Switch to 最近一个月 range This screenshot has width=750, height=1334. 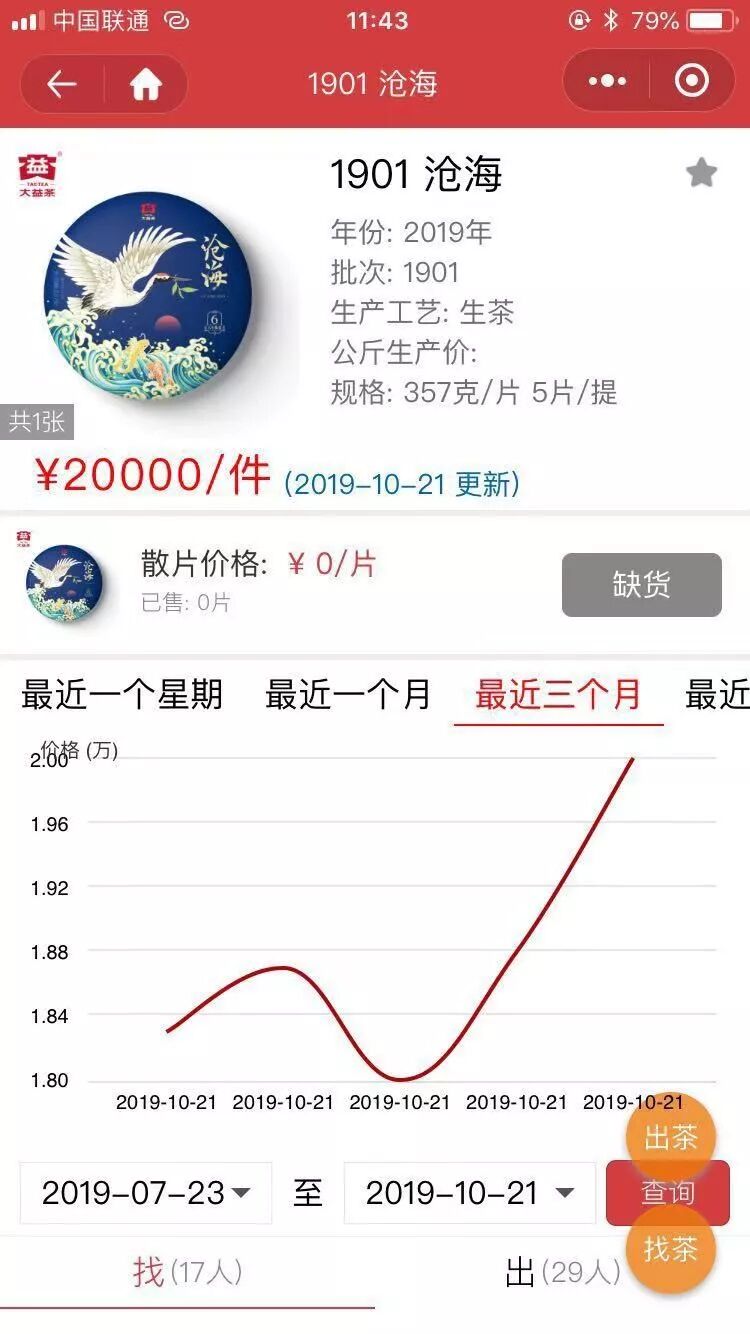pos(347,694)
